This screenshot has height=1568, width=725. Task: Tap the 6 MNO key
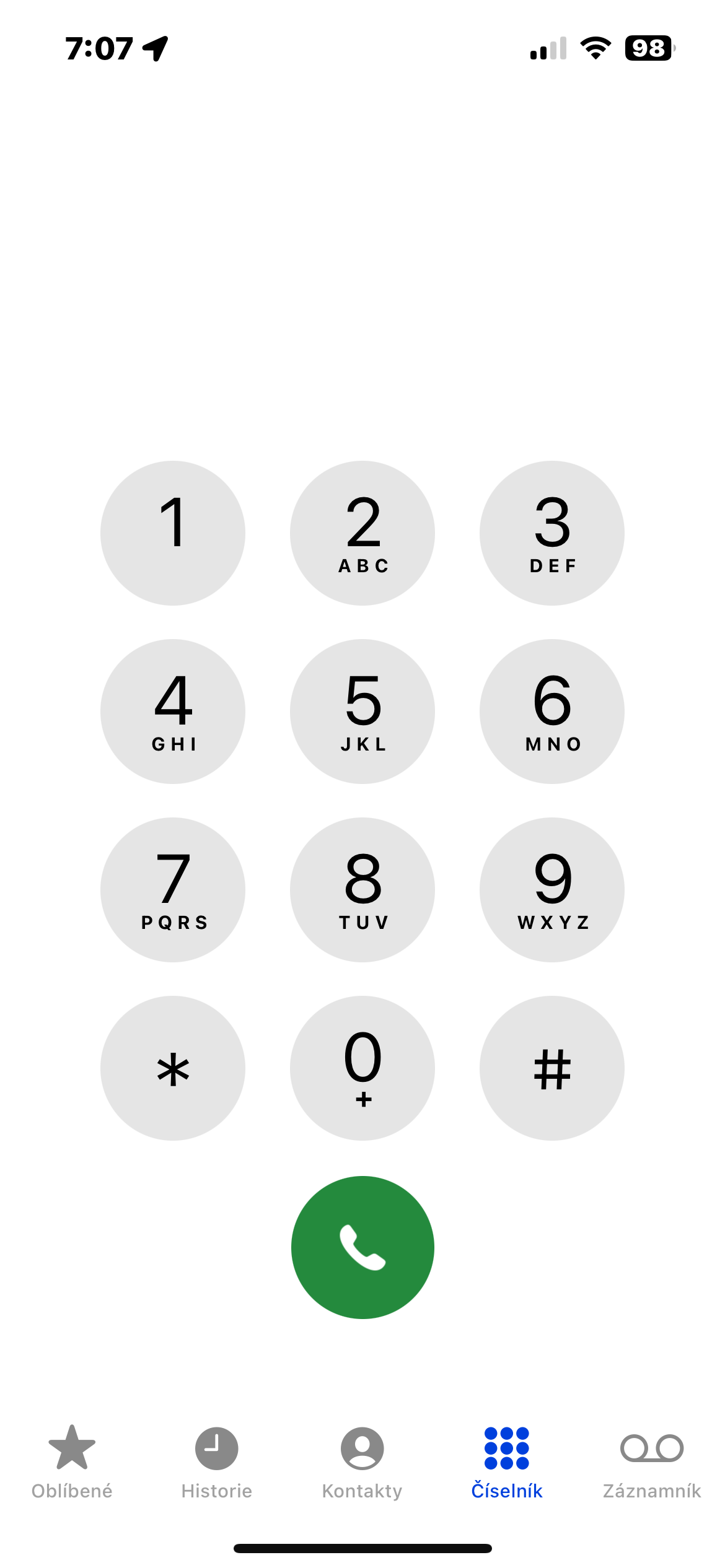click(551, 711)
